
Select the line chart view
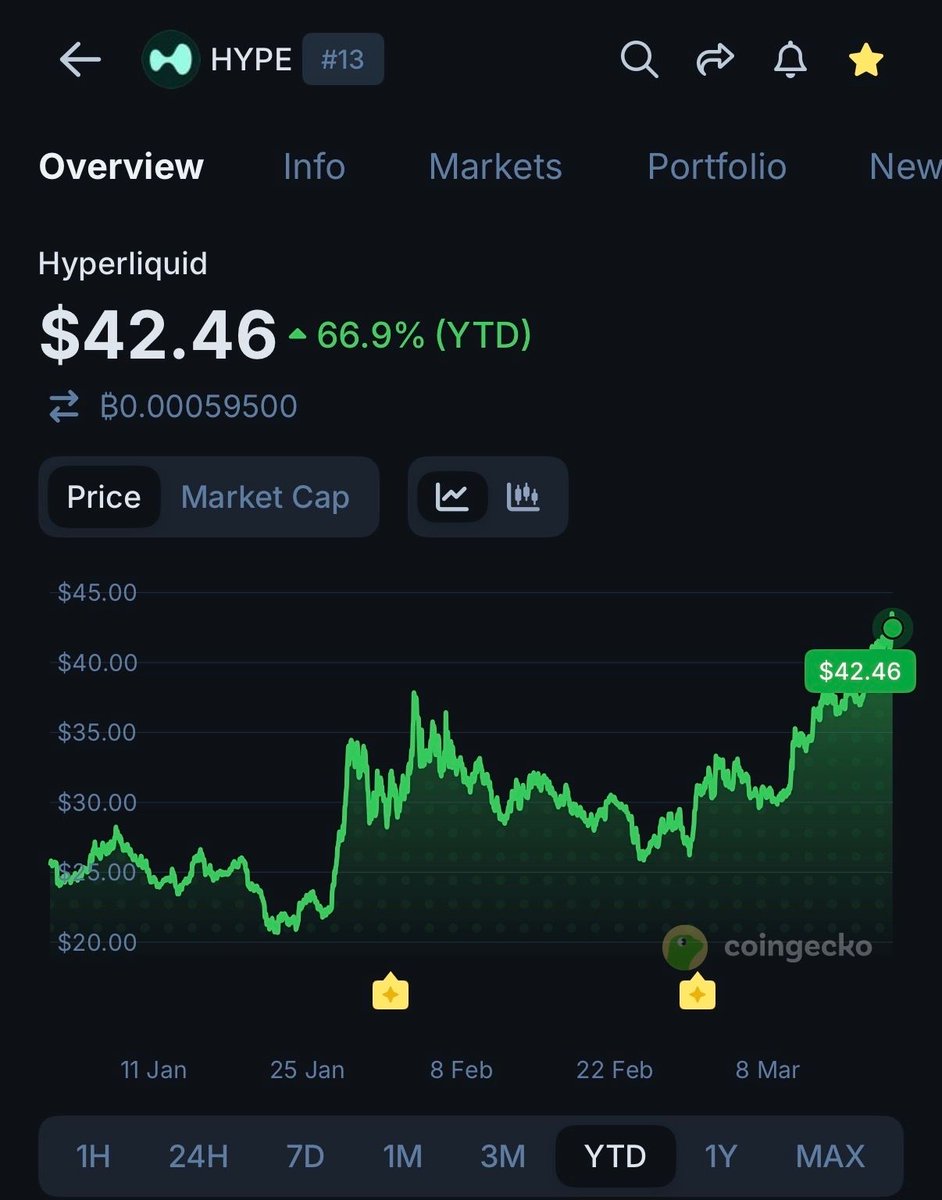click(452, 497)
